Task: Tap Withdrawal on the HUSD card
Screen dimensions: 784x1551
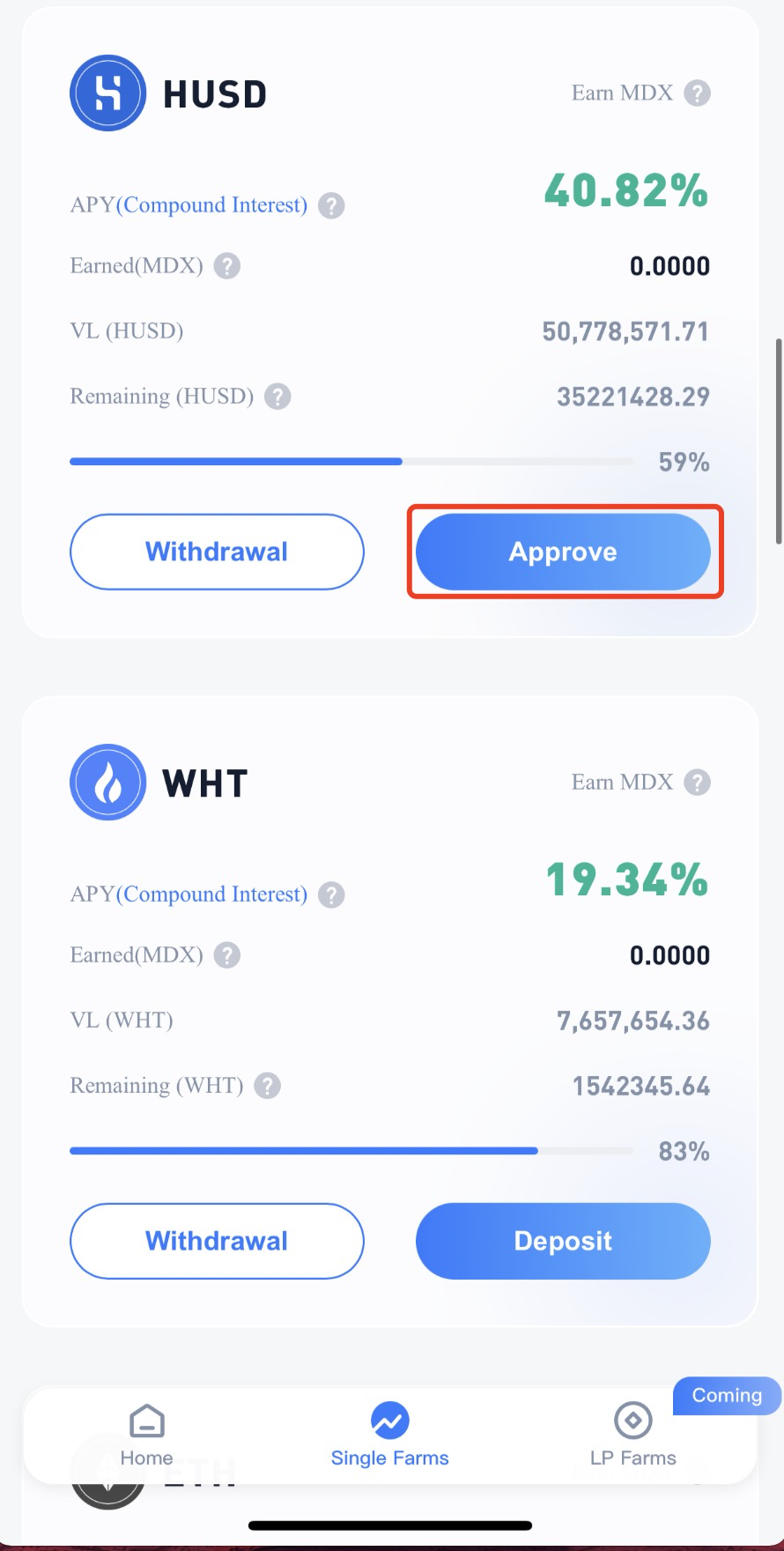Action: pos(217,552)
